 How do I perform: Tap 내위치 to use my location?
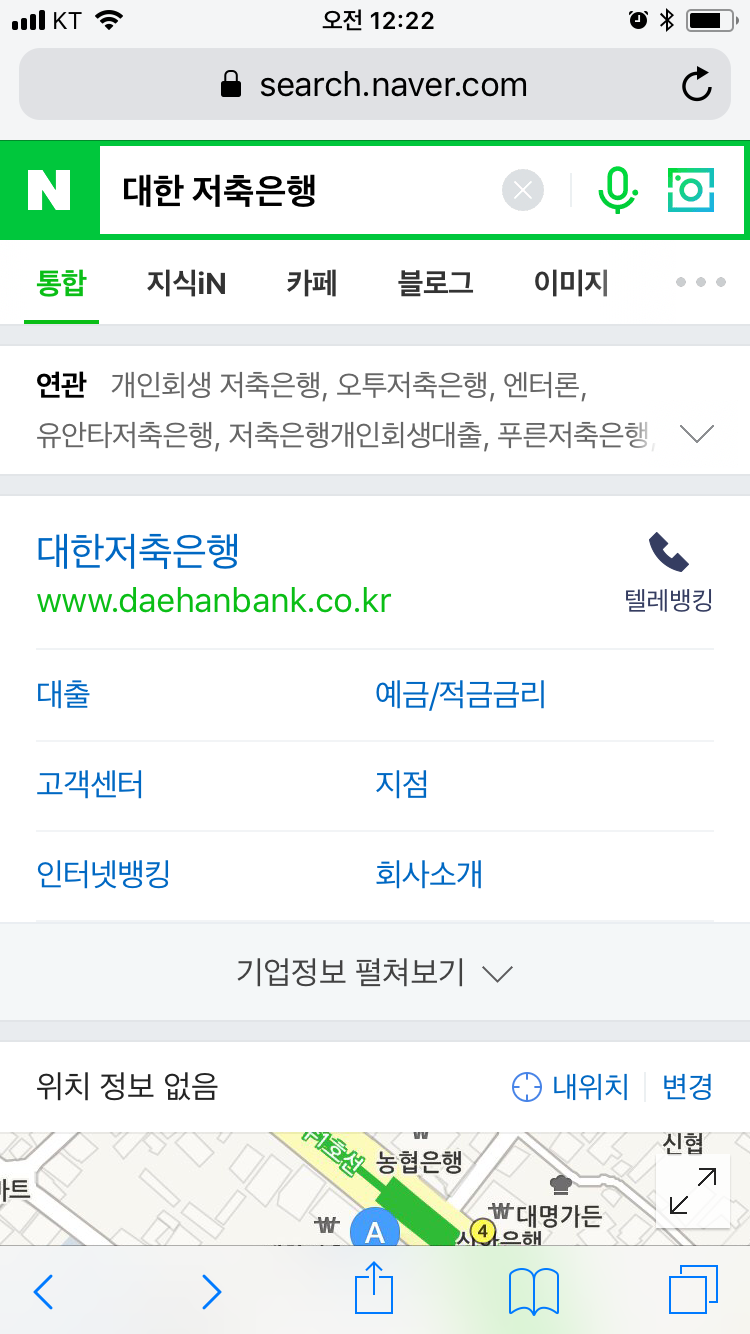click(x=571, y=1086)
